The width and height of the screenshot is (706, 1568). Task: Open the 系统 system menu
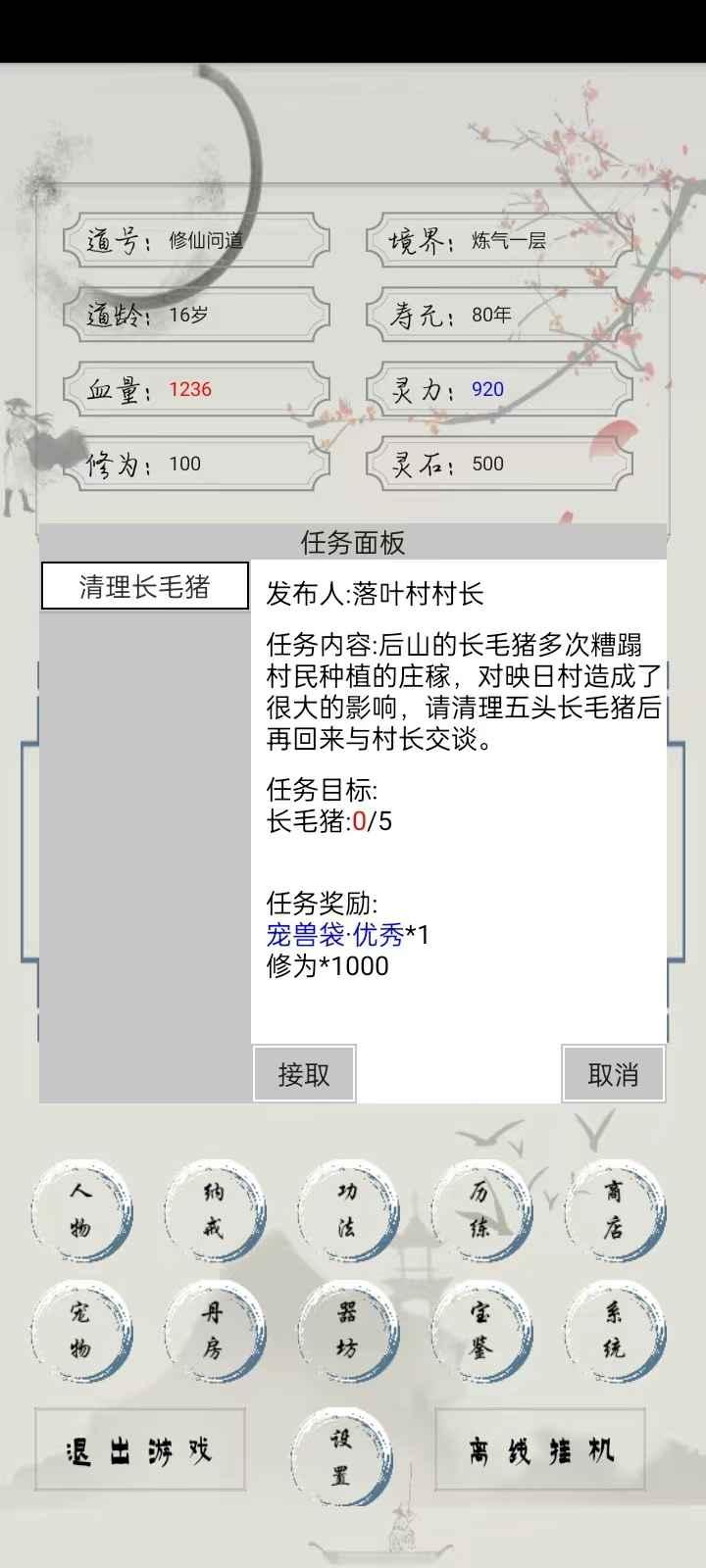pyautogui.click(x=613, y=1331)
